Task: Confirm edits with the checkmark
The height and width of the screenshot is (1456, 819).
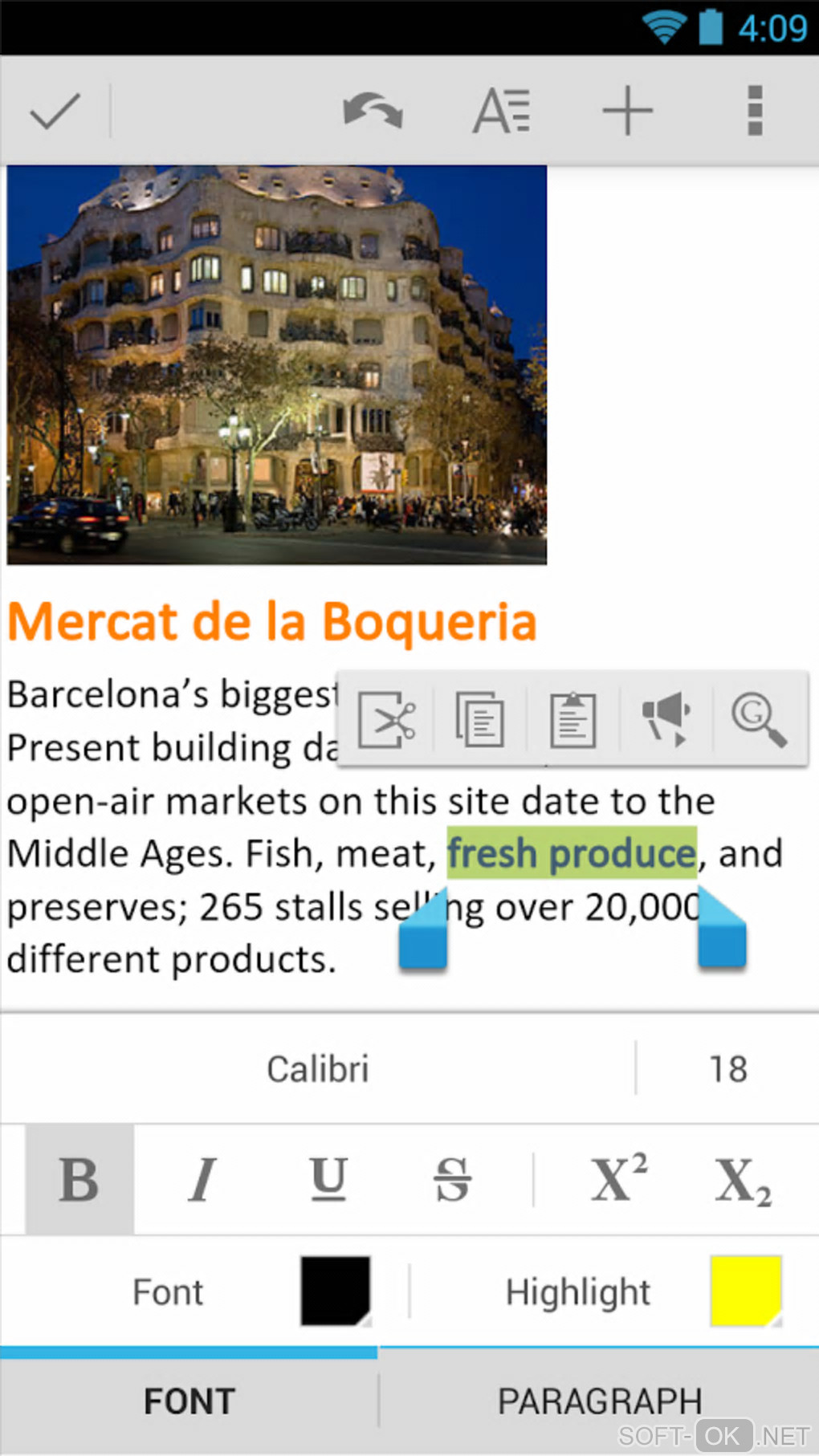Action: [55, 111]
